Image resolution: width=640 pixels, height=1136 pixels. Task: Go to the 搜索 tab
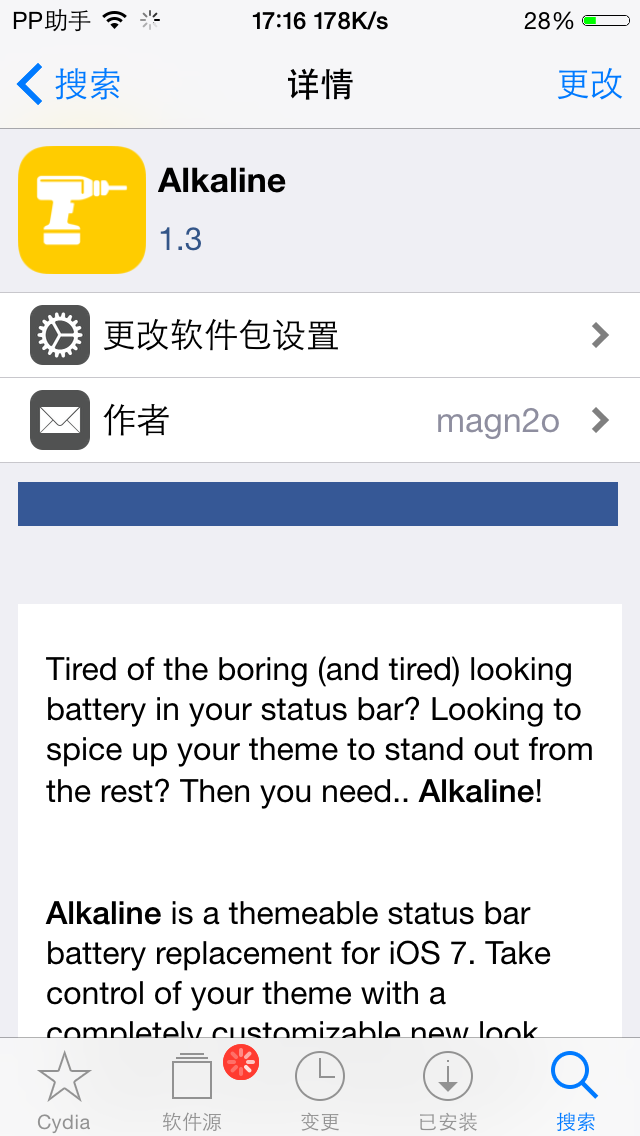click(575, 1090)
